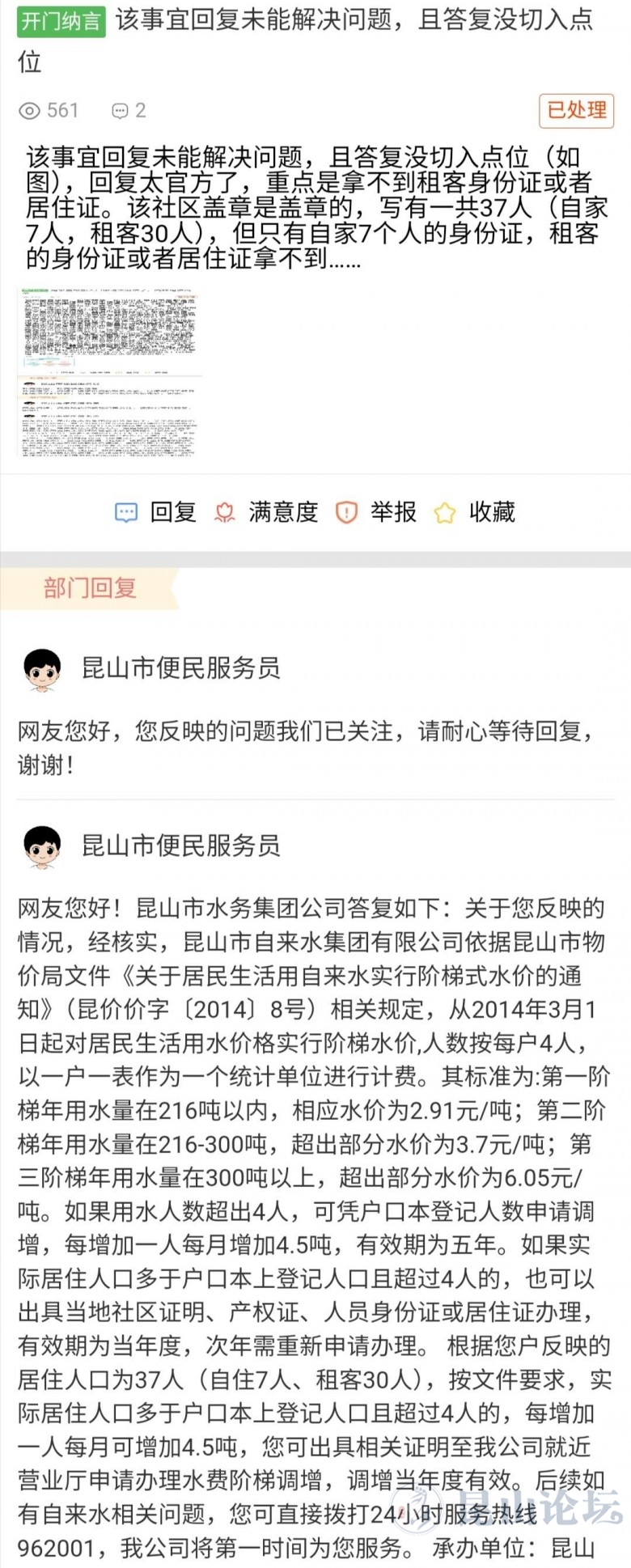631x1568 pixels.
Task: Open the 开门纳言 category tag
Action: coord(61,21)
